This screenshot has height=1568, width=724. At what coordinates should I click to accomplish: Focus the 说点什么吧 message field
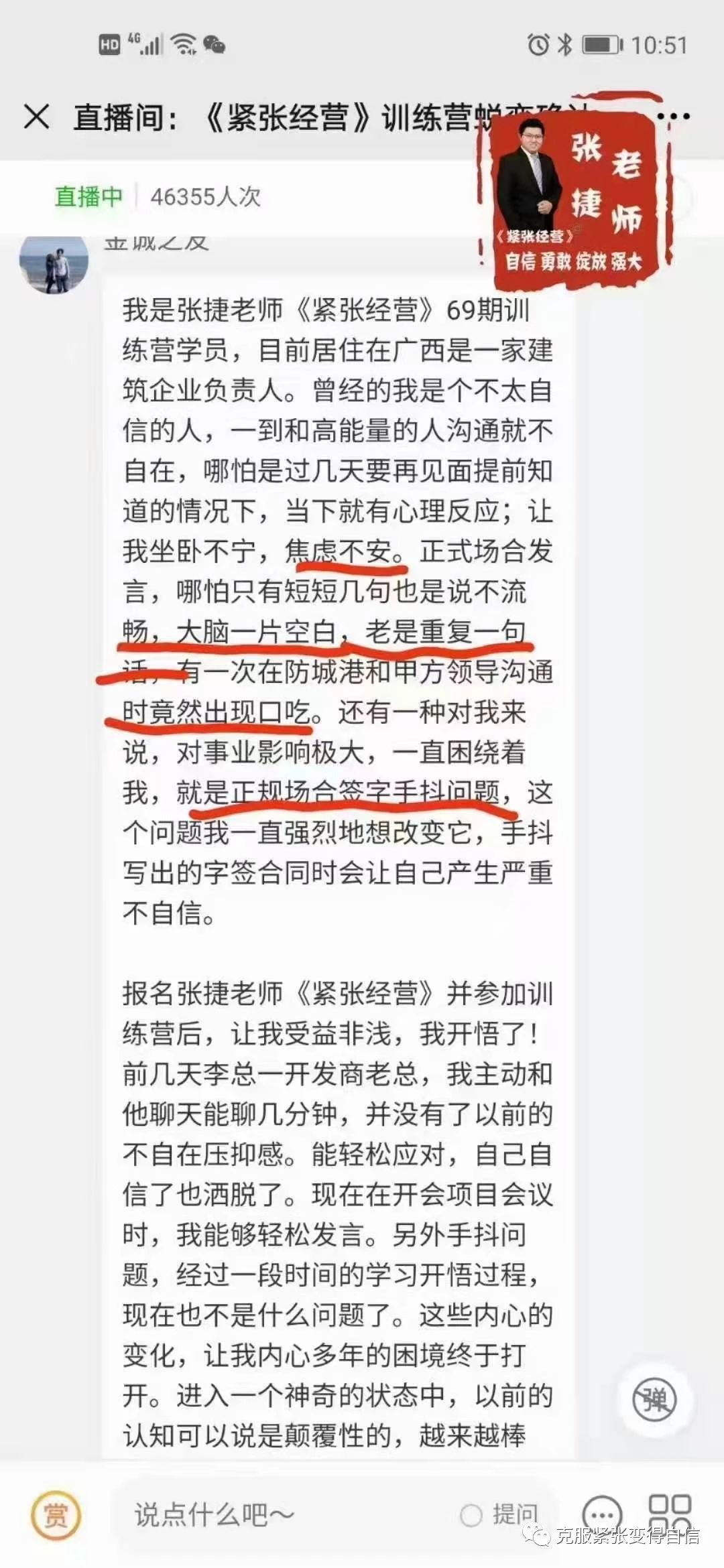click(x=282, y=1515)
